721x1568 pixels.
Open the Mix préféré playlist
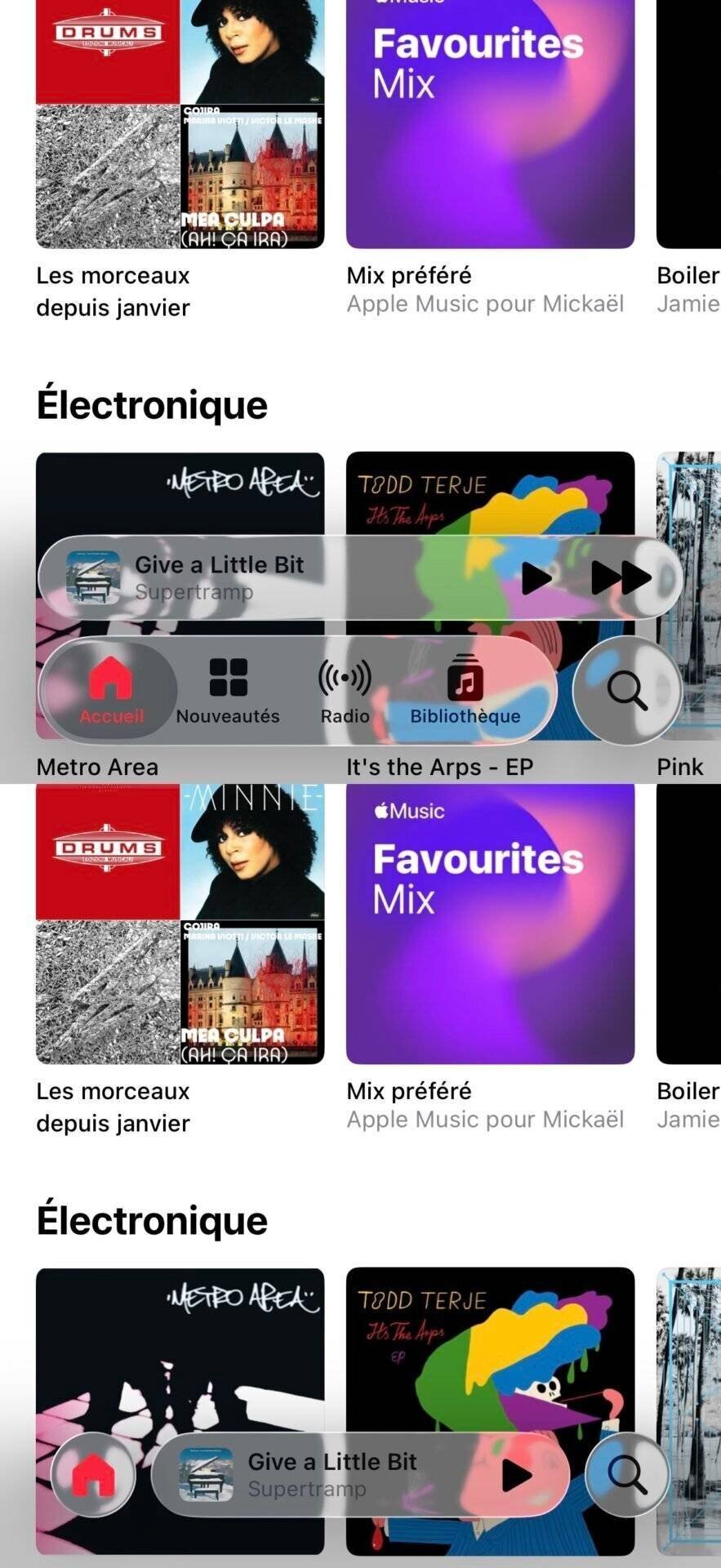pos(489,923)
